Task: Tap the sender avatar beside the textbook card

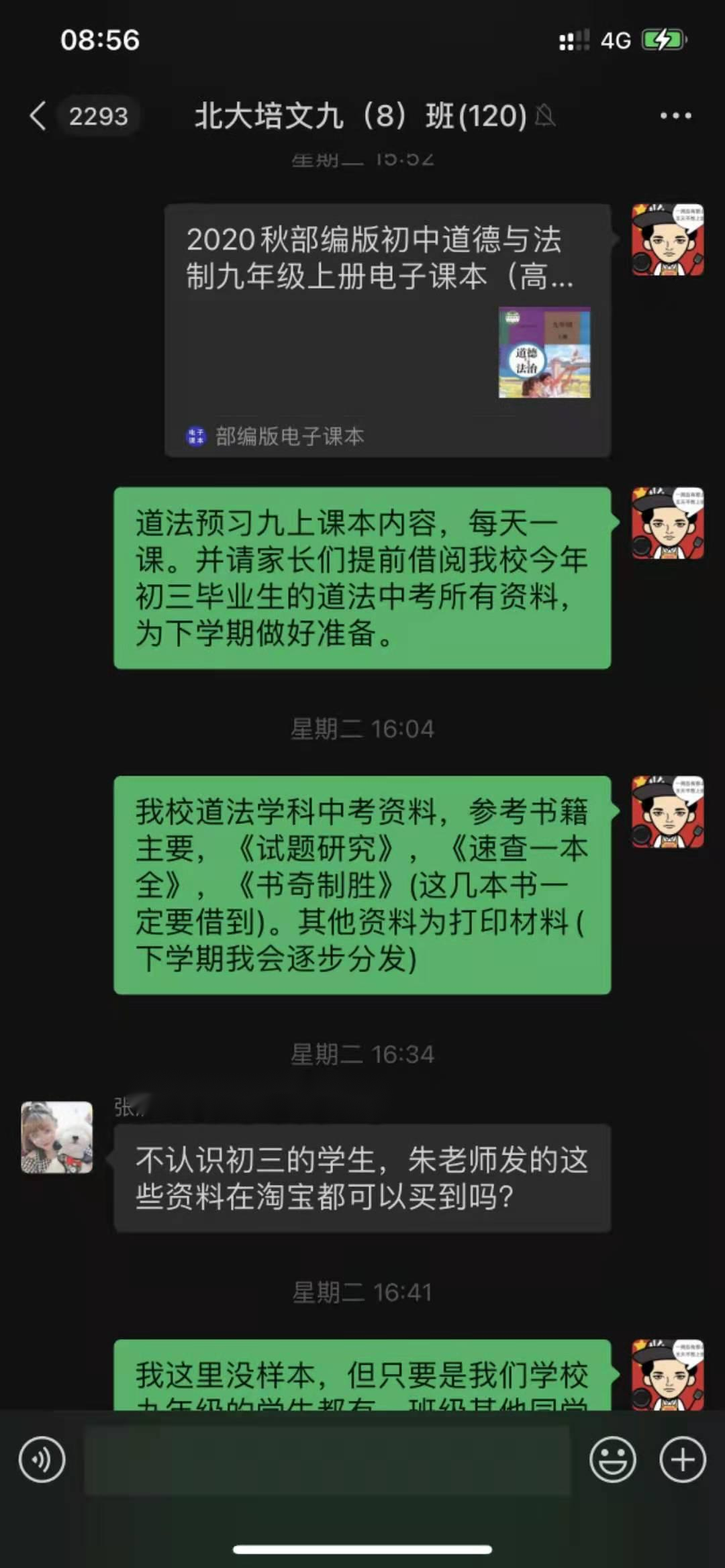Action: click(667, 240)
